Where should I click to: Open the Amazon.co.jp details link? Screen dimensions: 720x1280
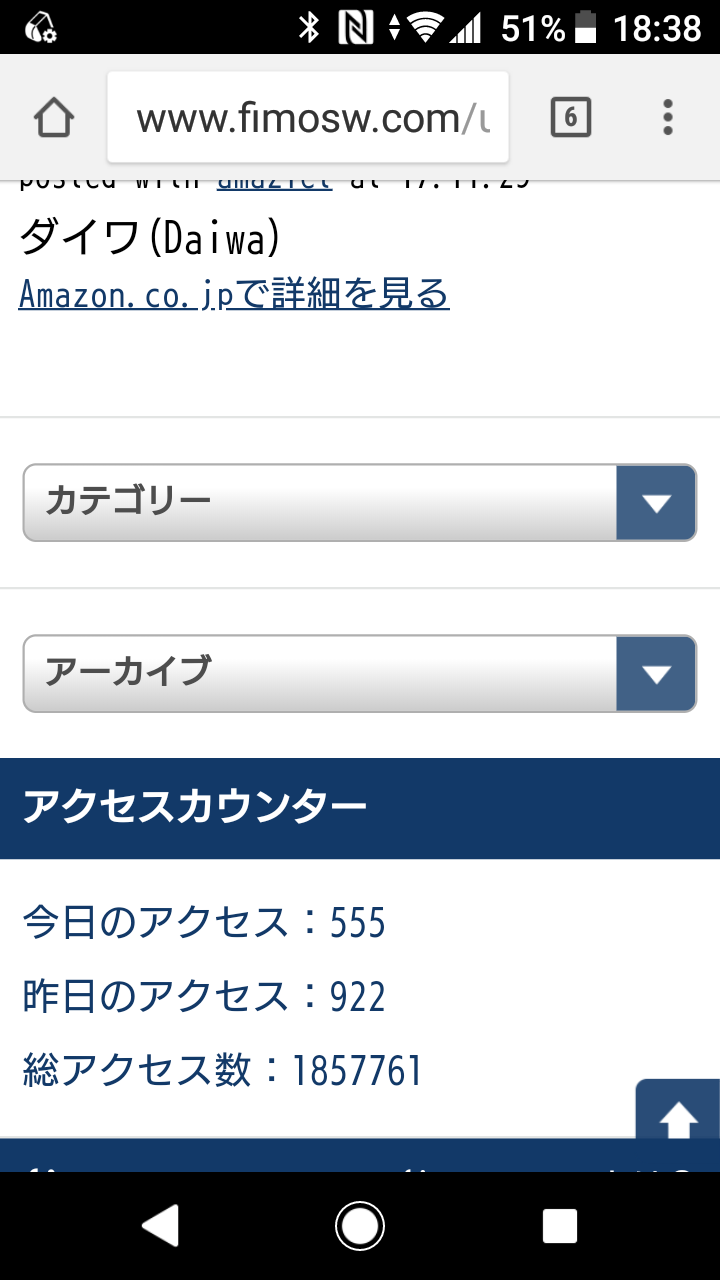click(234, 294)
